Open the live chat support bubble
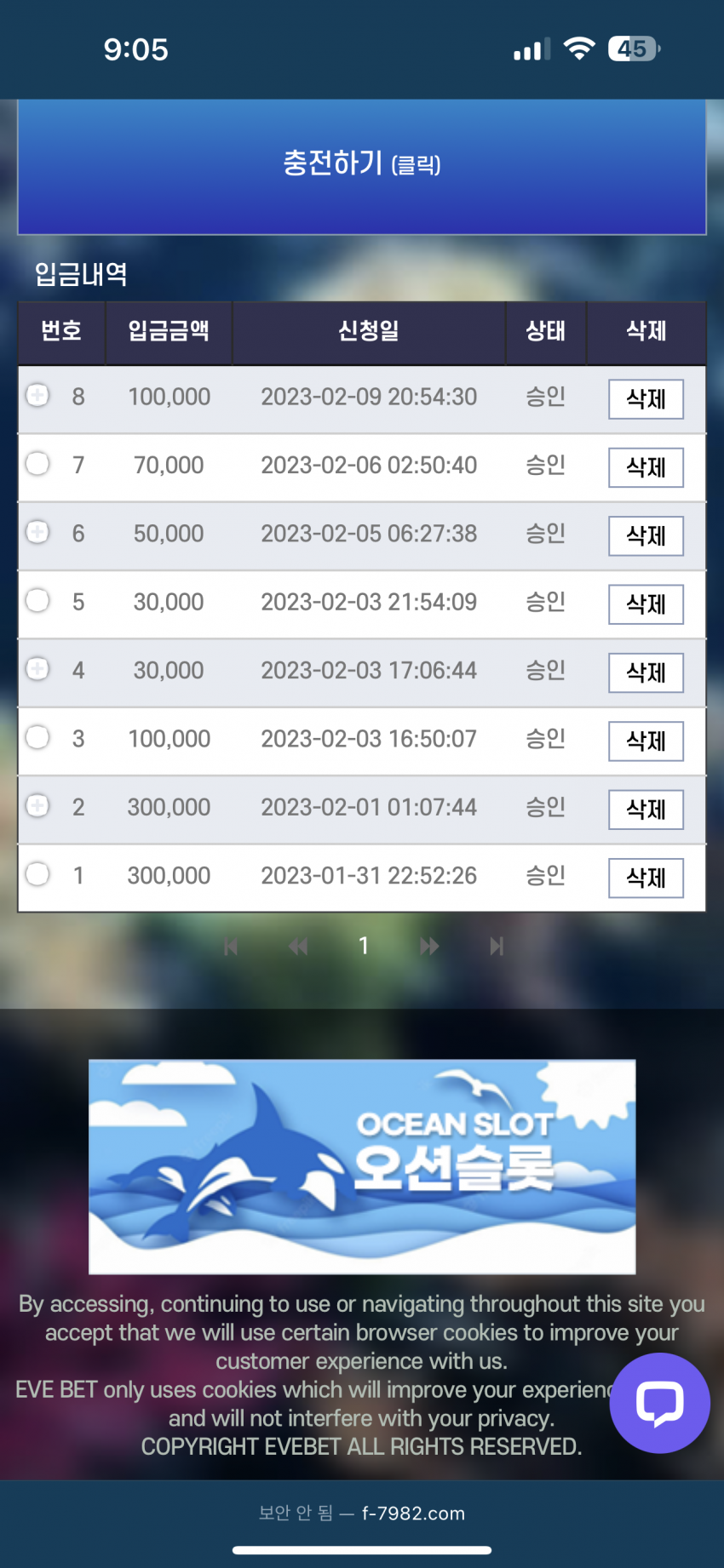This screenshot has height=1568, width=724. [x=659, y=1402]
